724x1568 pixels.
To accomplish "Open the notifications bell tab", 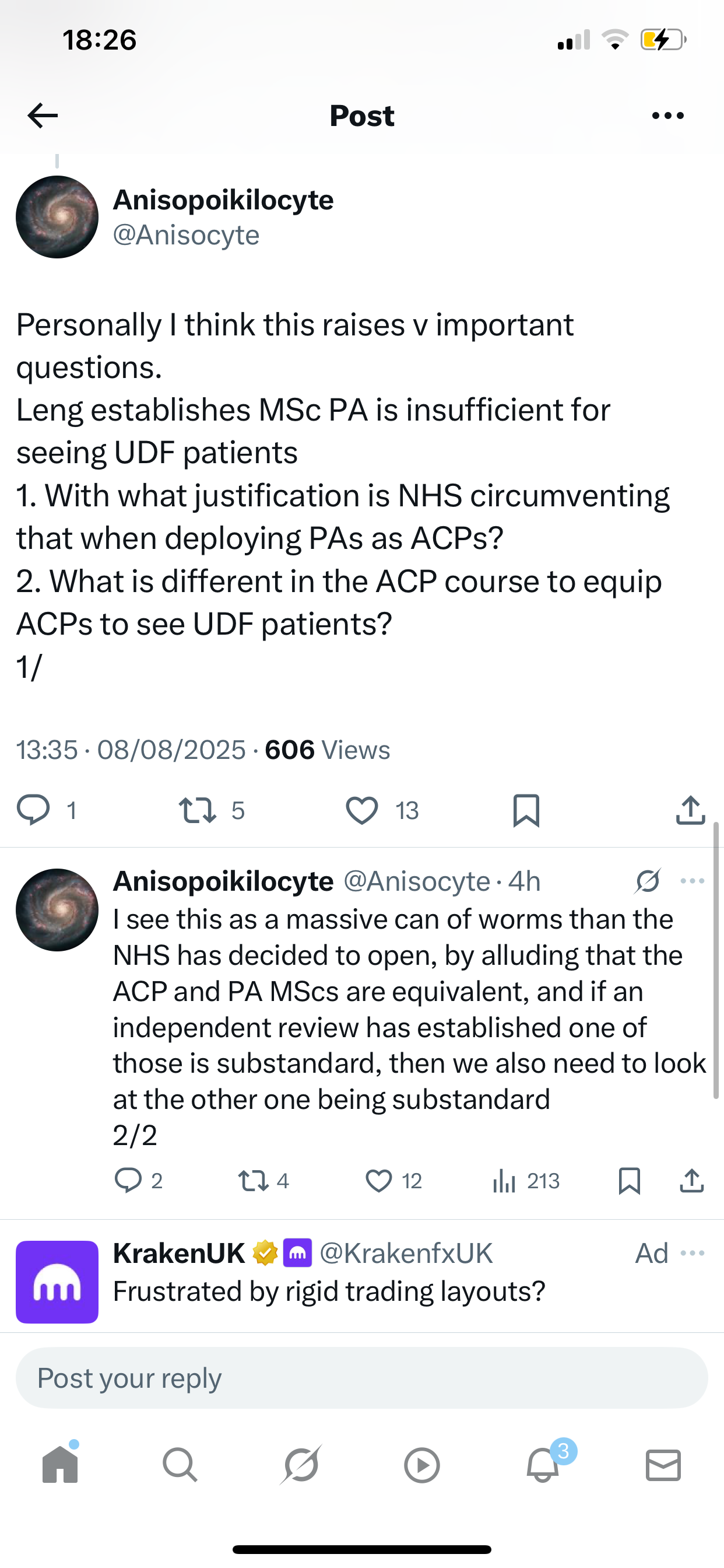I will coord(543,1465).
